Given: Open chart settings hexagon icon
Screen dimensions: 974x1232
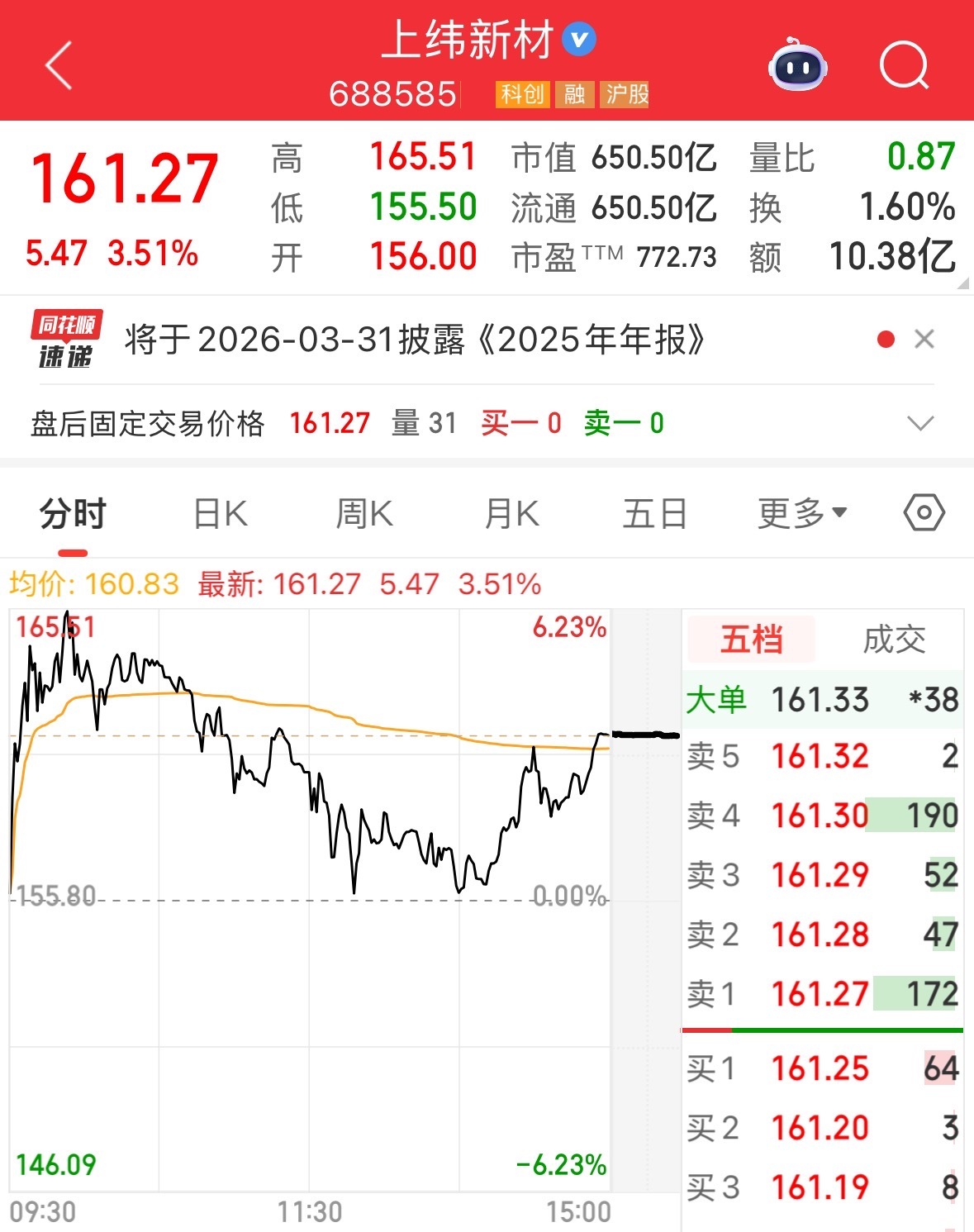Looking at the screenshot, I should pos(924,513).
